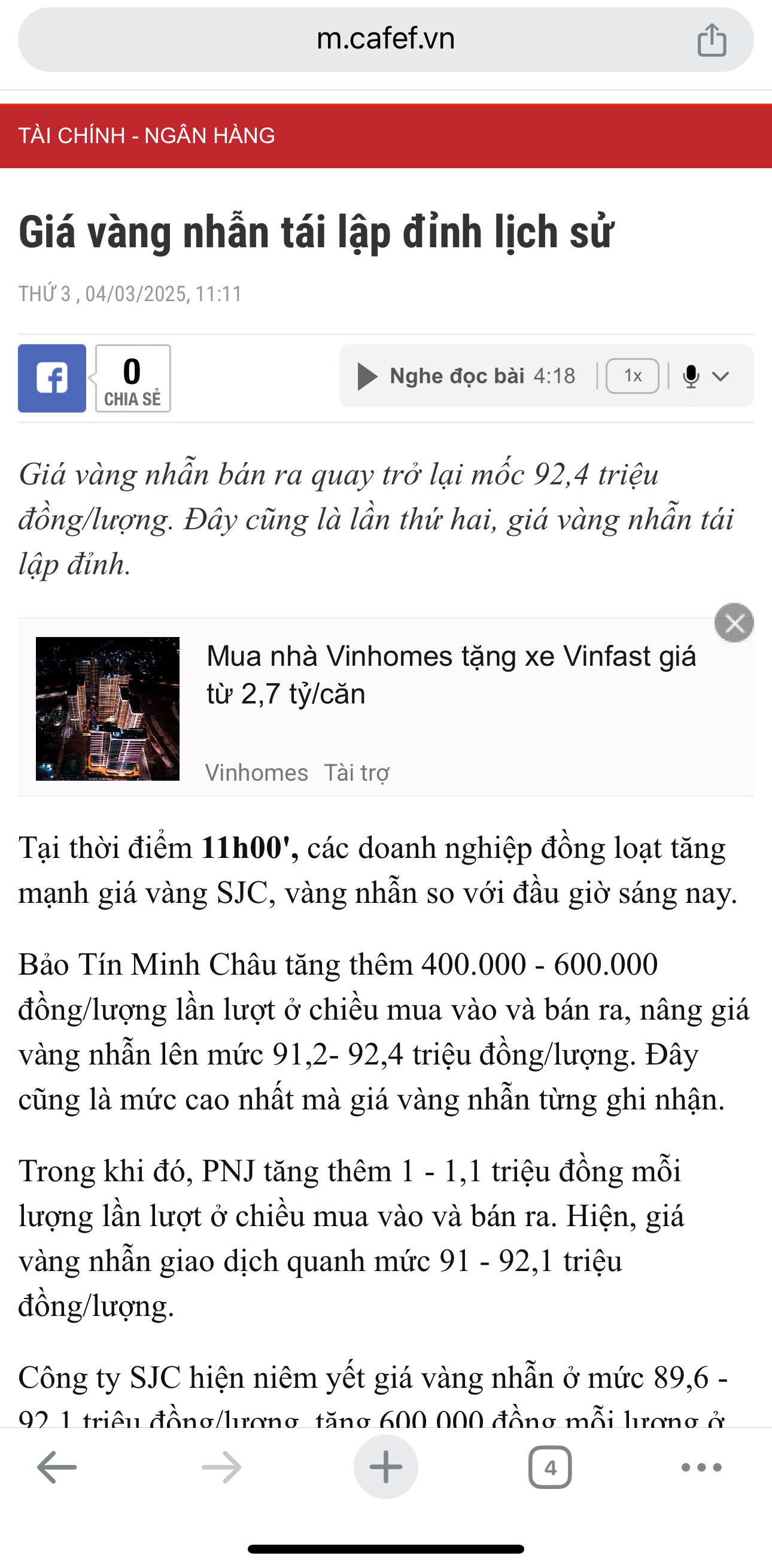Open a new browser tab
Viewport: 772px width, 1568px height.
point(385,1467)
